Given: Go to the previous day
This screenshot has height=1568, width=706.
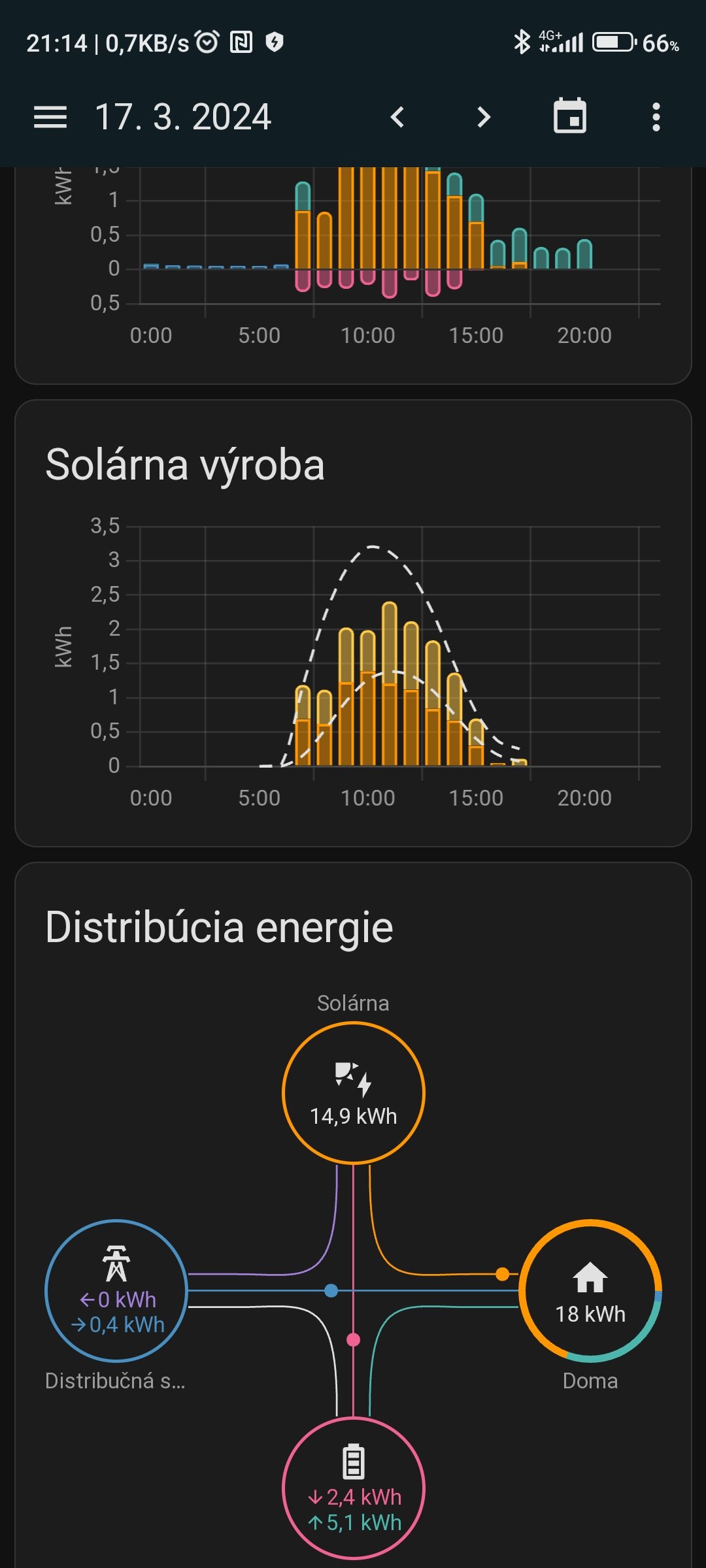Looking at the screenshot, I should click(x=397, y=118).
